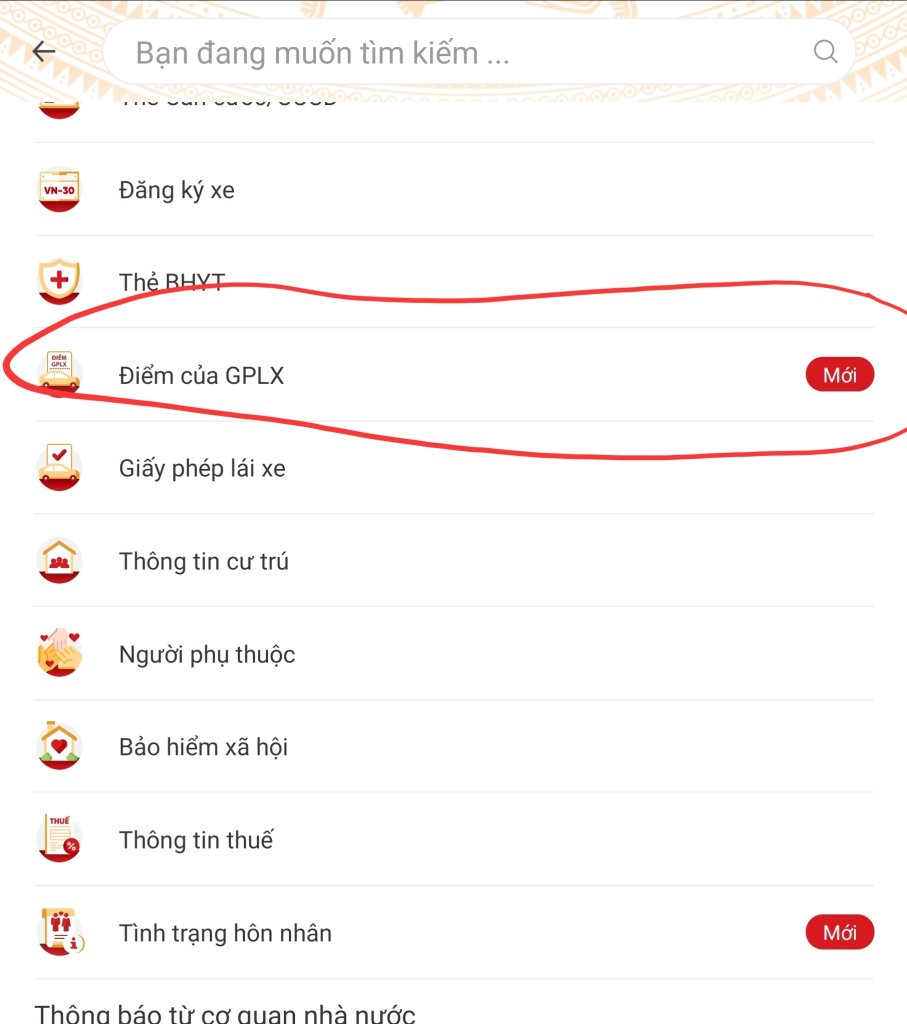Screen dimensions: 907x1024
Task: Open Thẻ BHYT row
Action: (172, 282)
